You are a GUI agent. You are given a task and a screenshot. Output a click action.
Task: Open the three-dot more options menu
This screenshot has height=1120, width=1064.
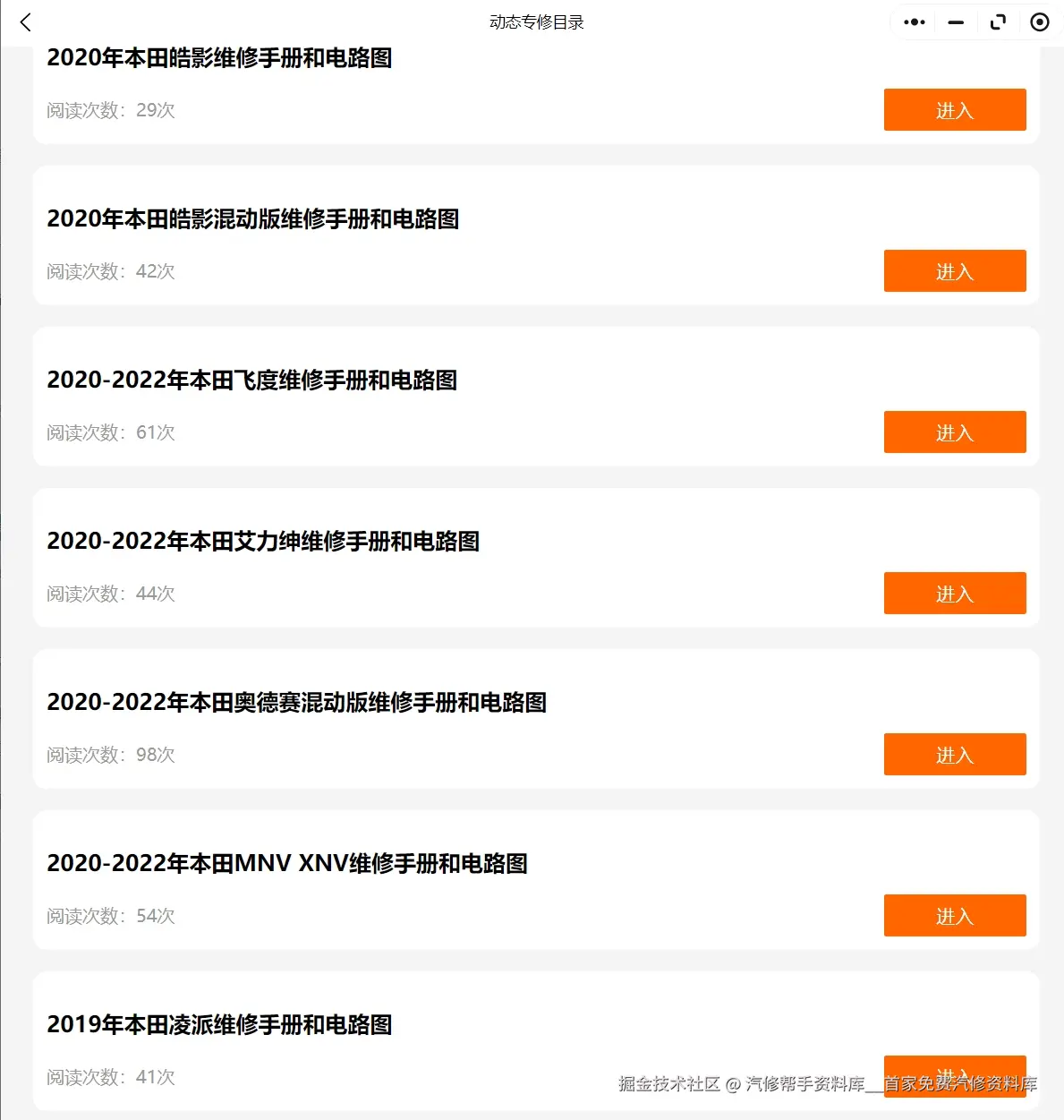coord(914,21)
